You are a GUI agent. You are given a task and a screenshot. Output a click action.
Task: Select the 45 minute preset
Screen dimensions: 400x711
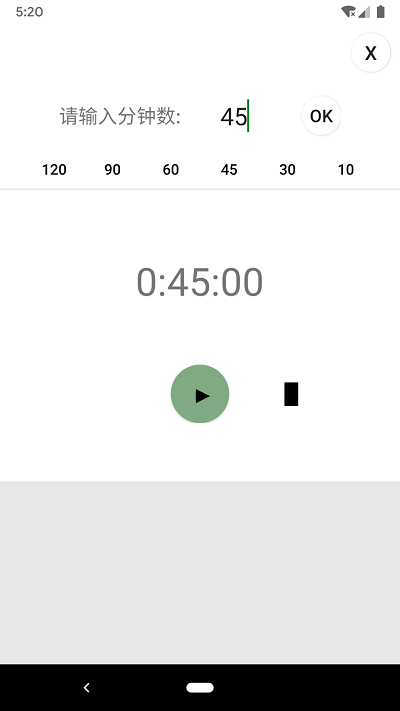click(229, 170)
